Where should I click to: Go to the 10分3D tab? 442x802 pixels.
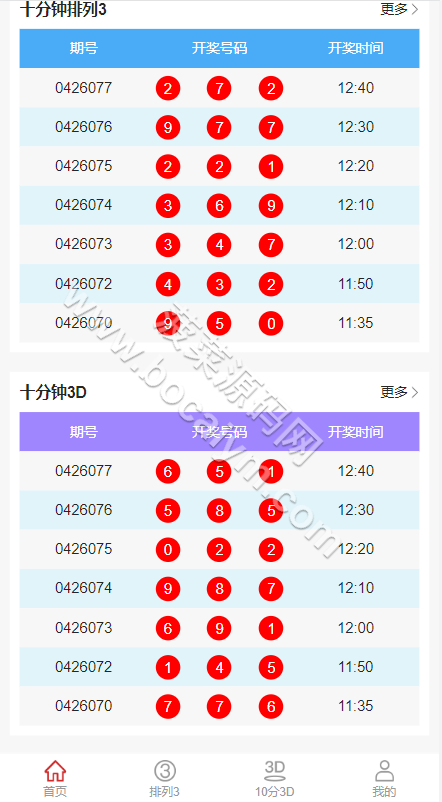point(275,778)
